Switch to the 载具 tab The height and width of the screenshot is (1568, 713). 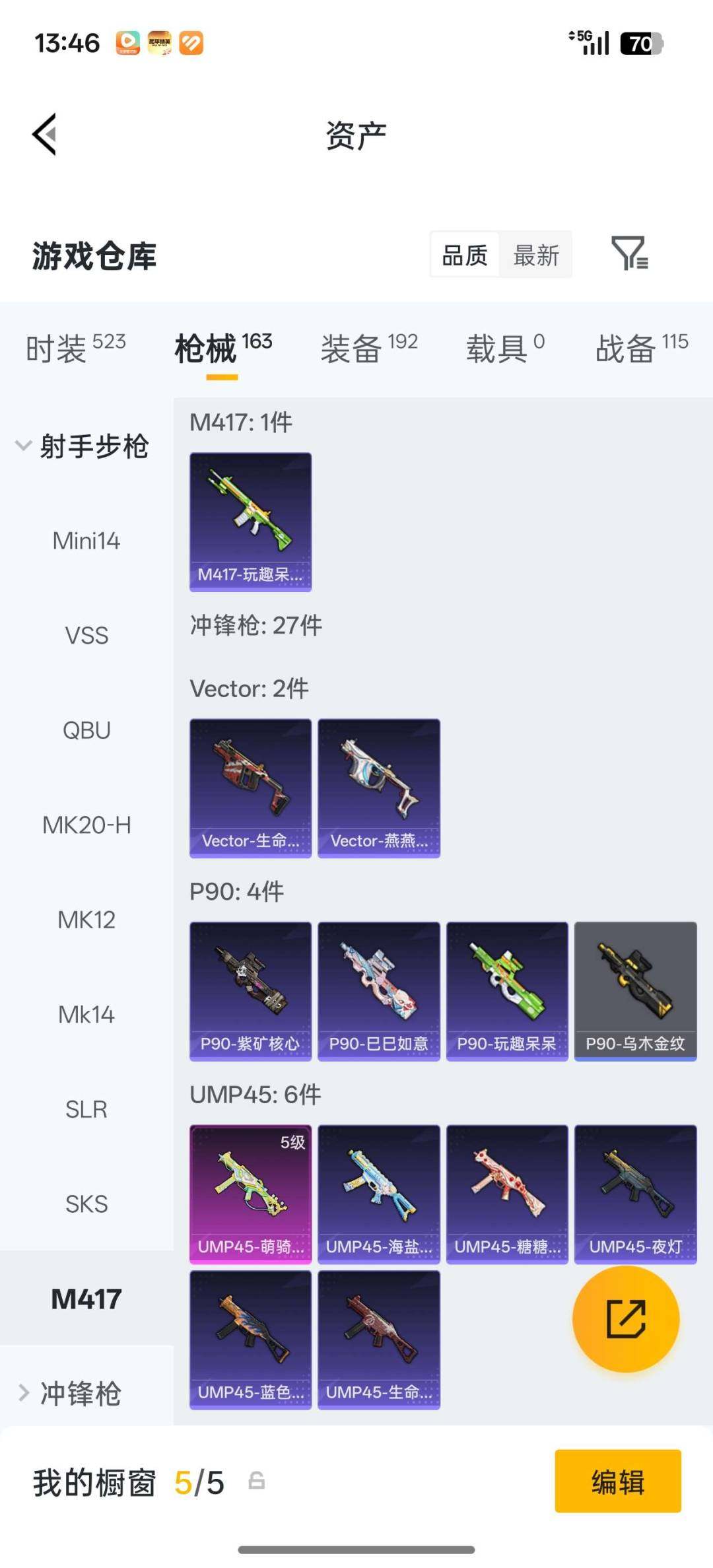(505, 348)
